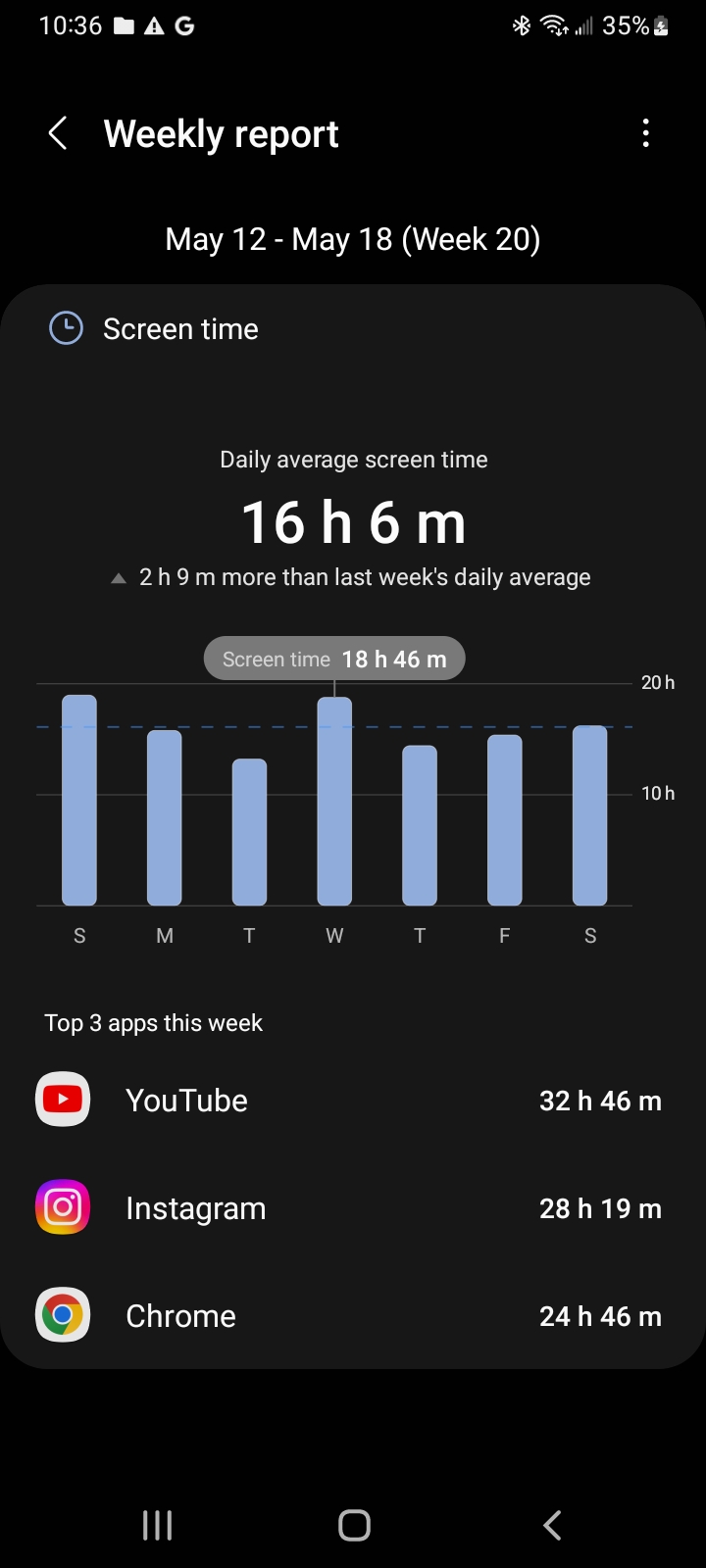
Task: Open the Chrome app icon
Action: coord(62,1315)
